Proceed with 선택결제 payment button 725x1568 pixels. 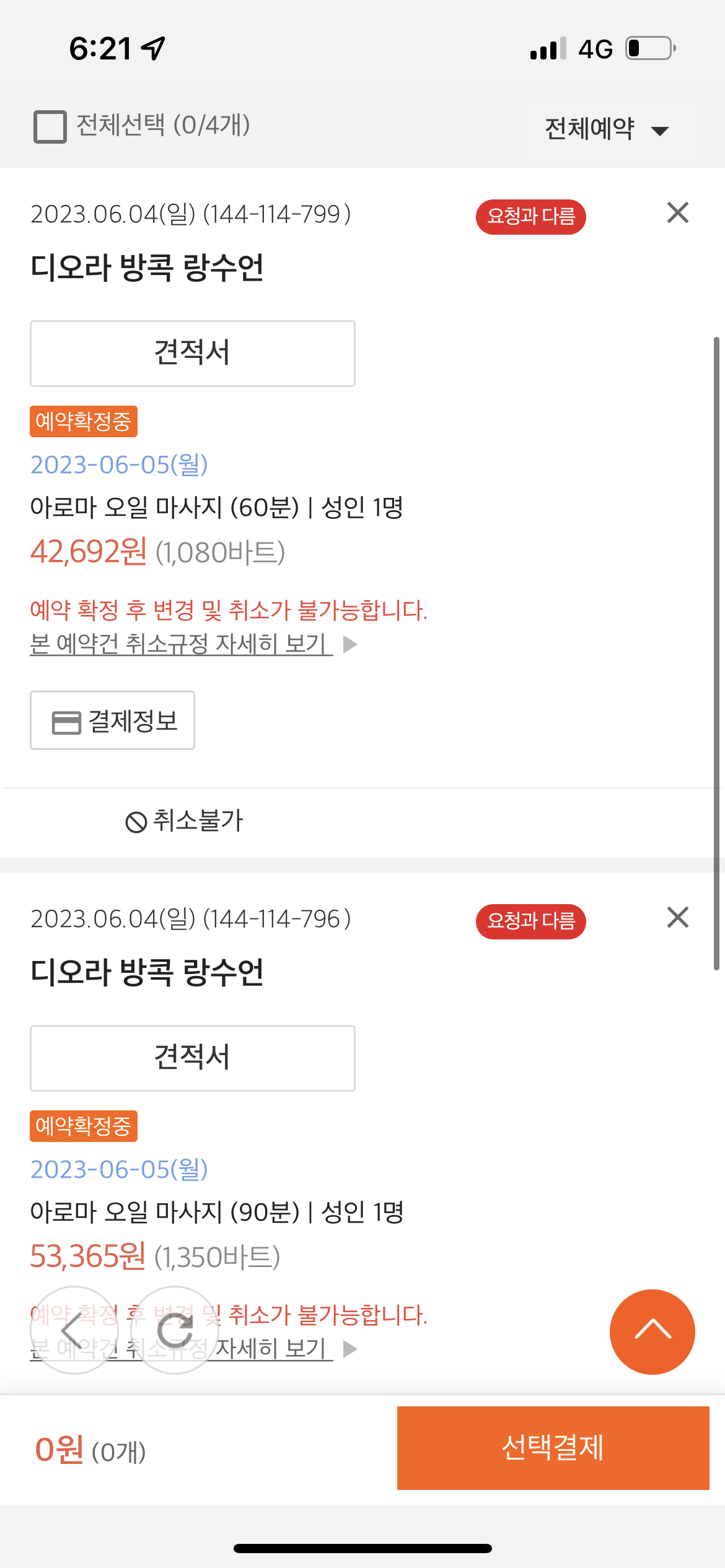(553, 1448)
